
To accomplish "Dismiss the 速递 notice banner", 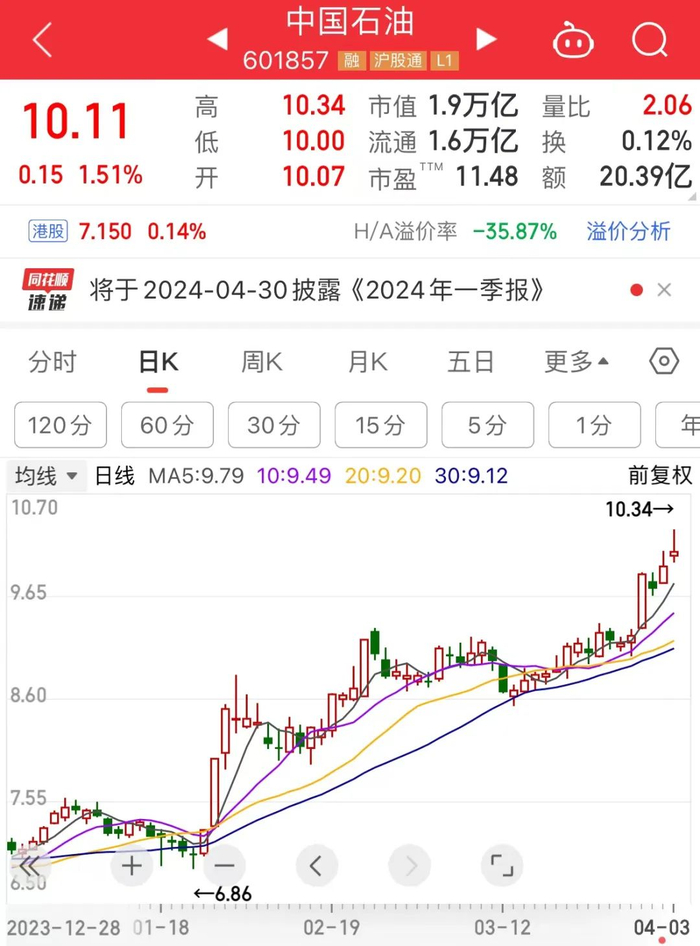I will (x=664, y=291).
